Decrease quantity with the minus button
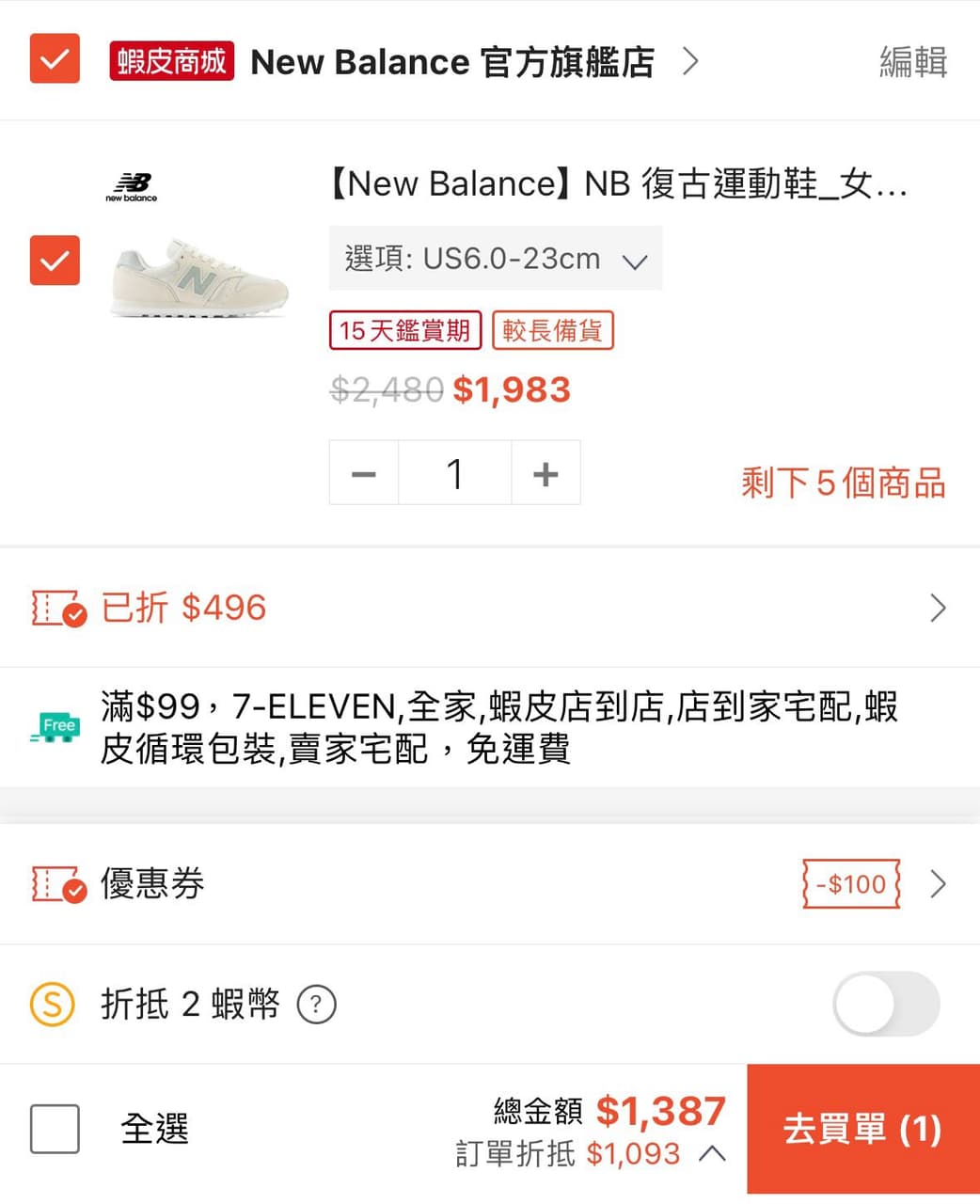The image size is (980, 1204). pyautogui.click(x=363, y=473)
